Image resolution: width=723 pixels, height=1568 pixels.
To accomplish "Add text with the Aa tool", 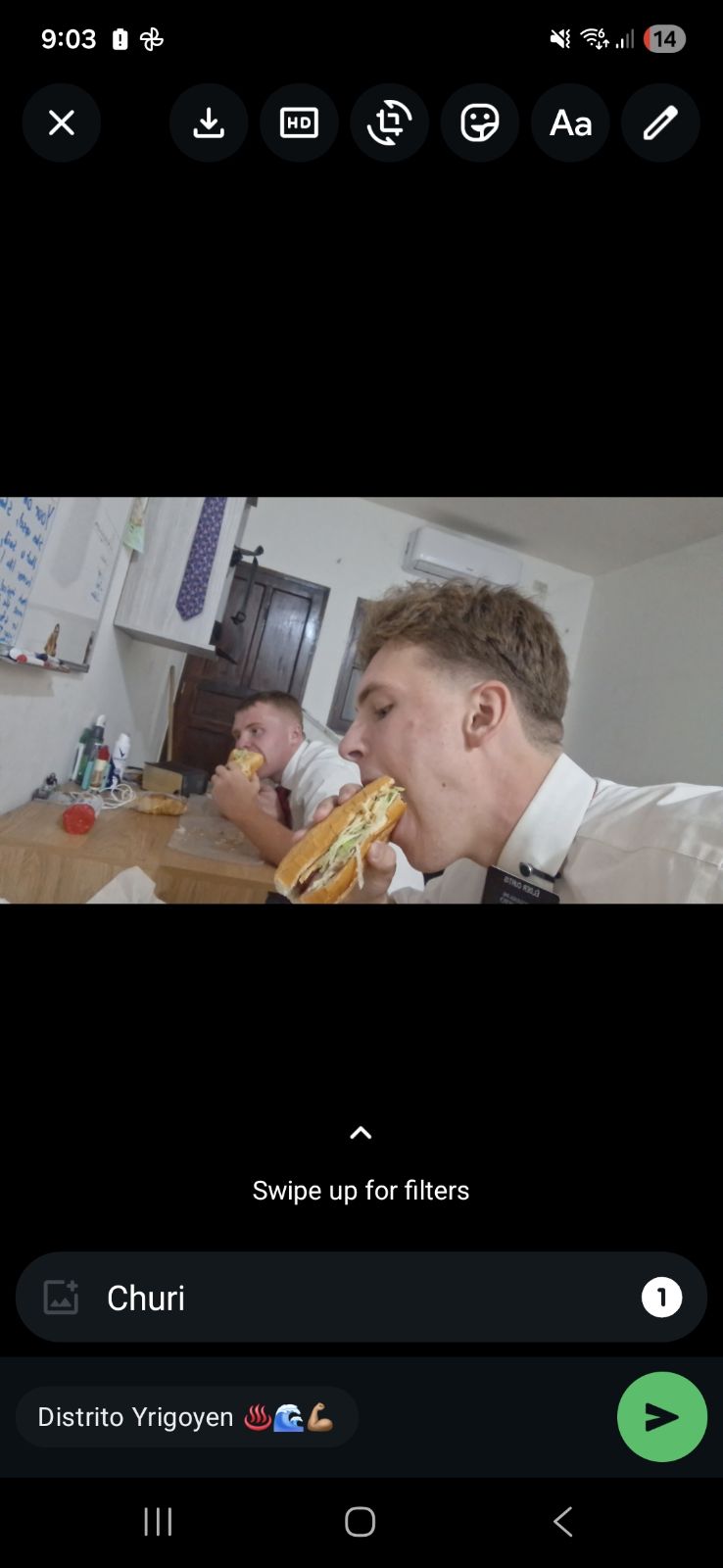I will point(570,122).
